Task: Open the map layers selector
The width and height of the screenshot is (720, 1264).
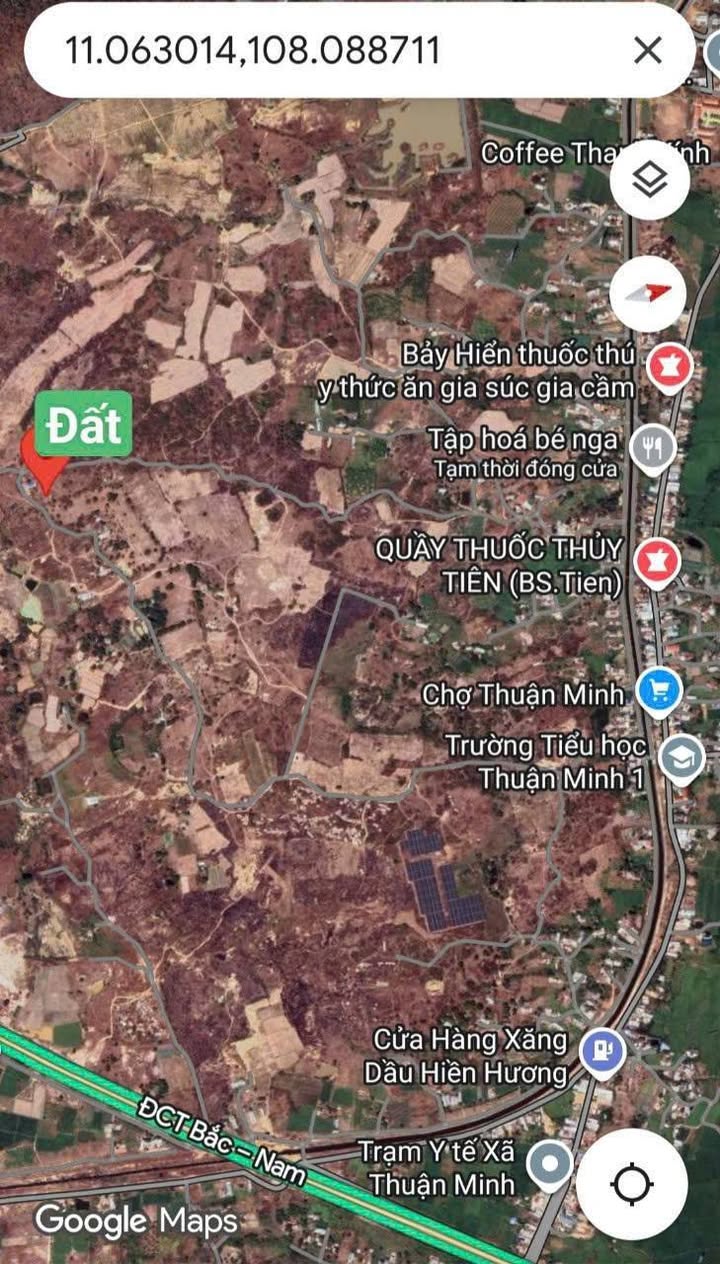Action: (x=650, y=180)
